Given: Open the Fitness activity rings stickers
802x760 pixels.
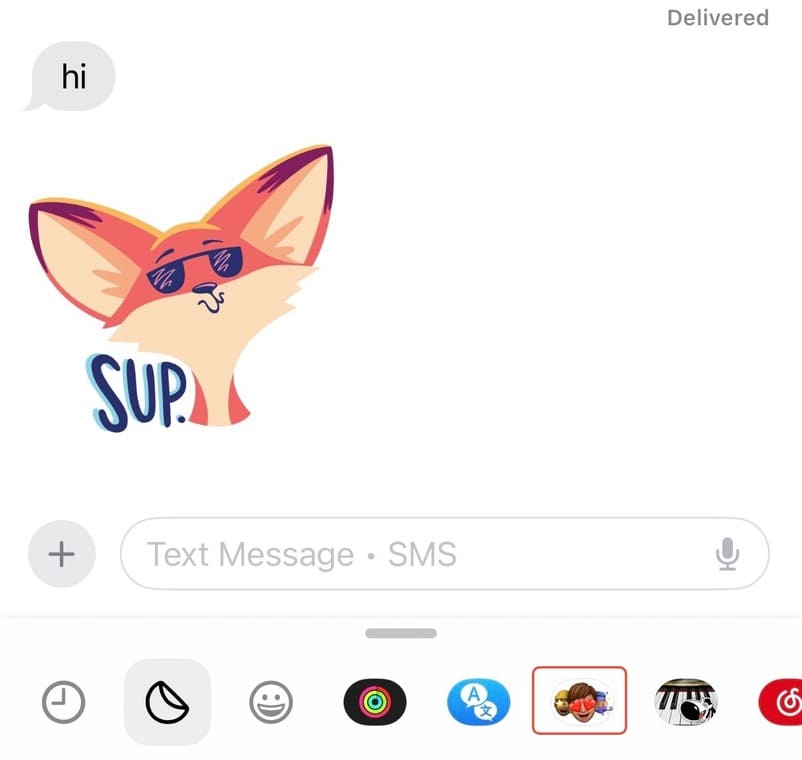Looking at the screenshot, I should click(375, 703).
